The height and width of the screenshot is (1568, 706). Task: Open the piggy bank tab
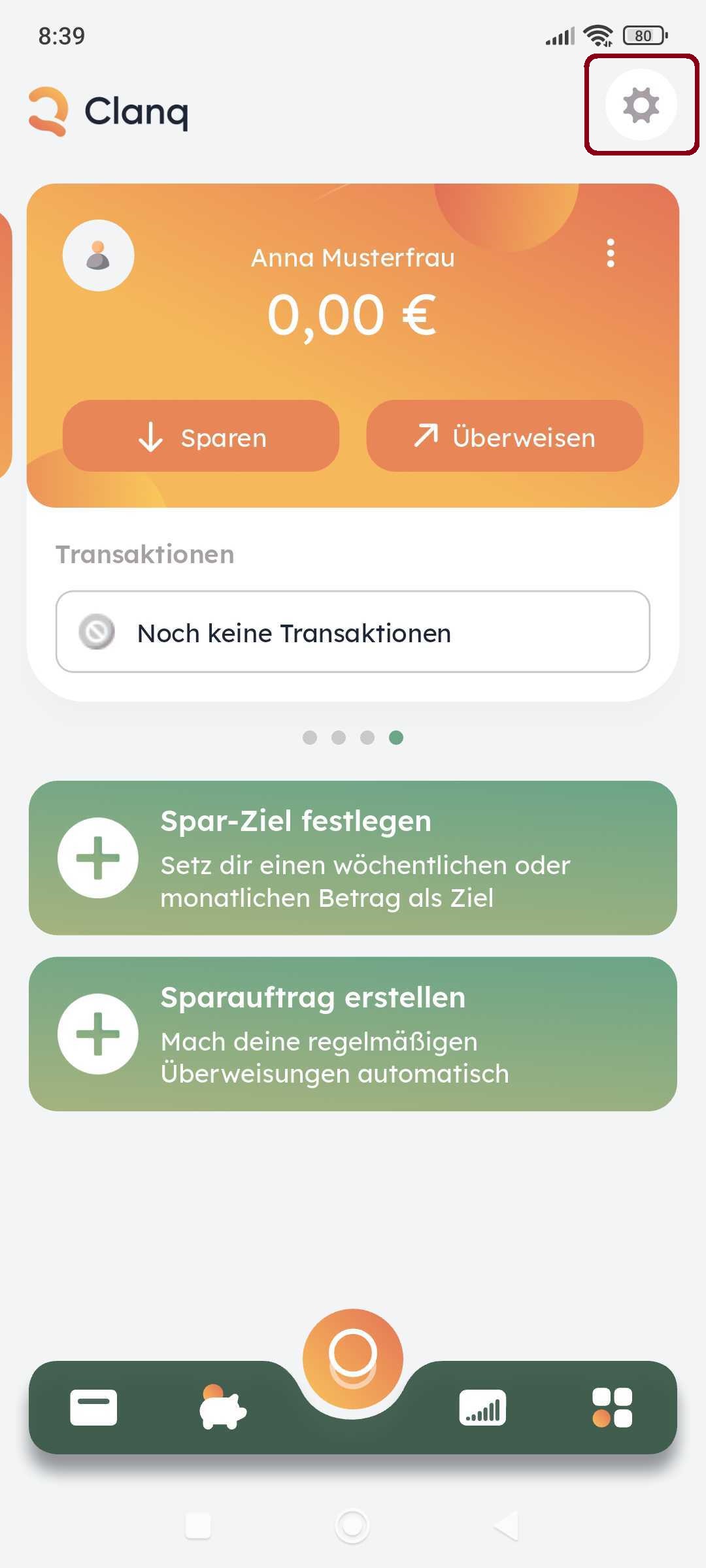click(x=222, y=1407)
